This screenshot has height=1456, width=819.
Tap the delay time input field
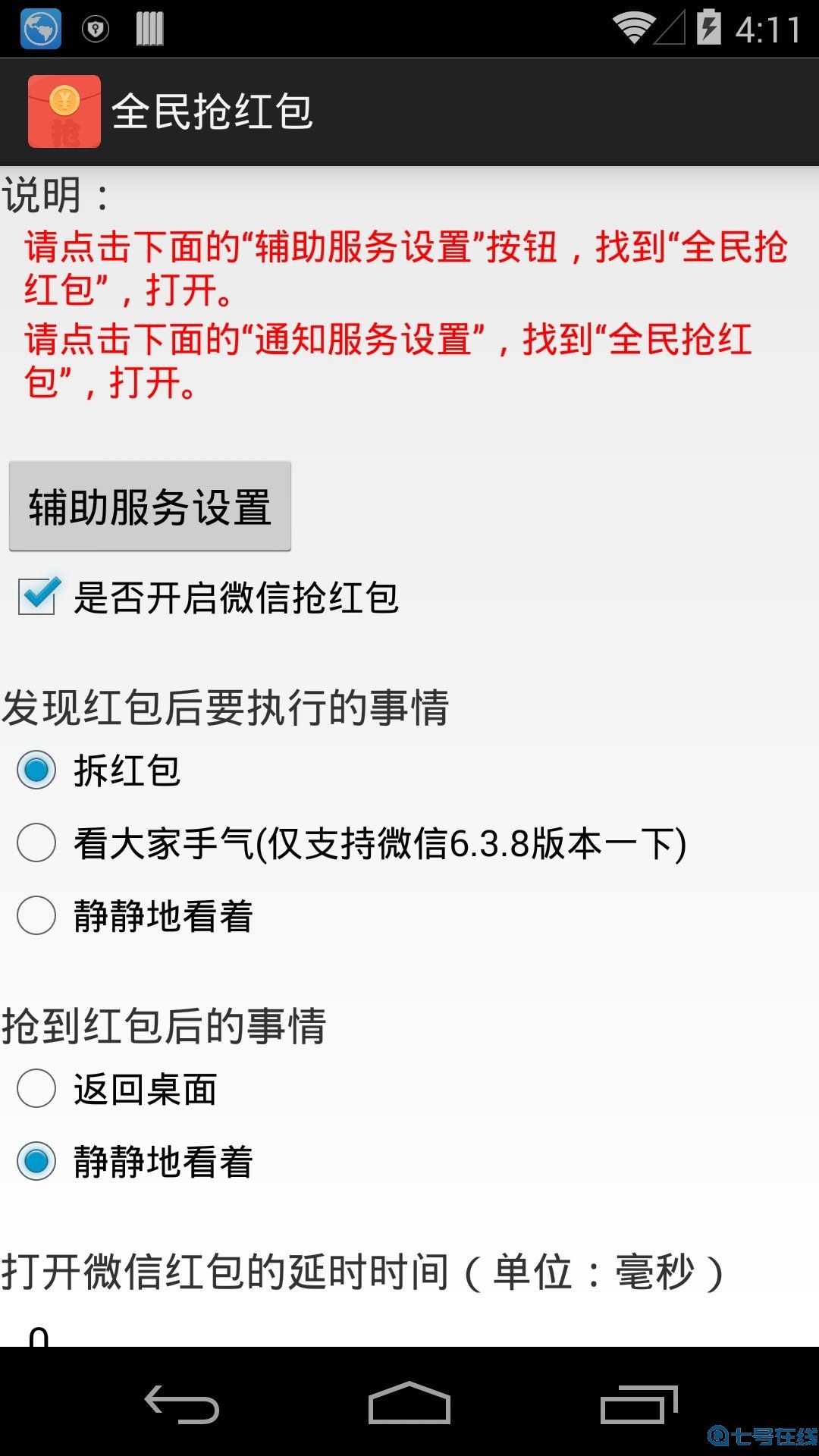coord(227,1333)
